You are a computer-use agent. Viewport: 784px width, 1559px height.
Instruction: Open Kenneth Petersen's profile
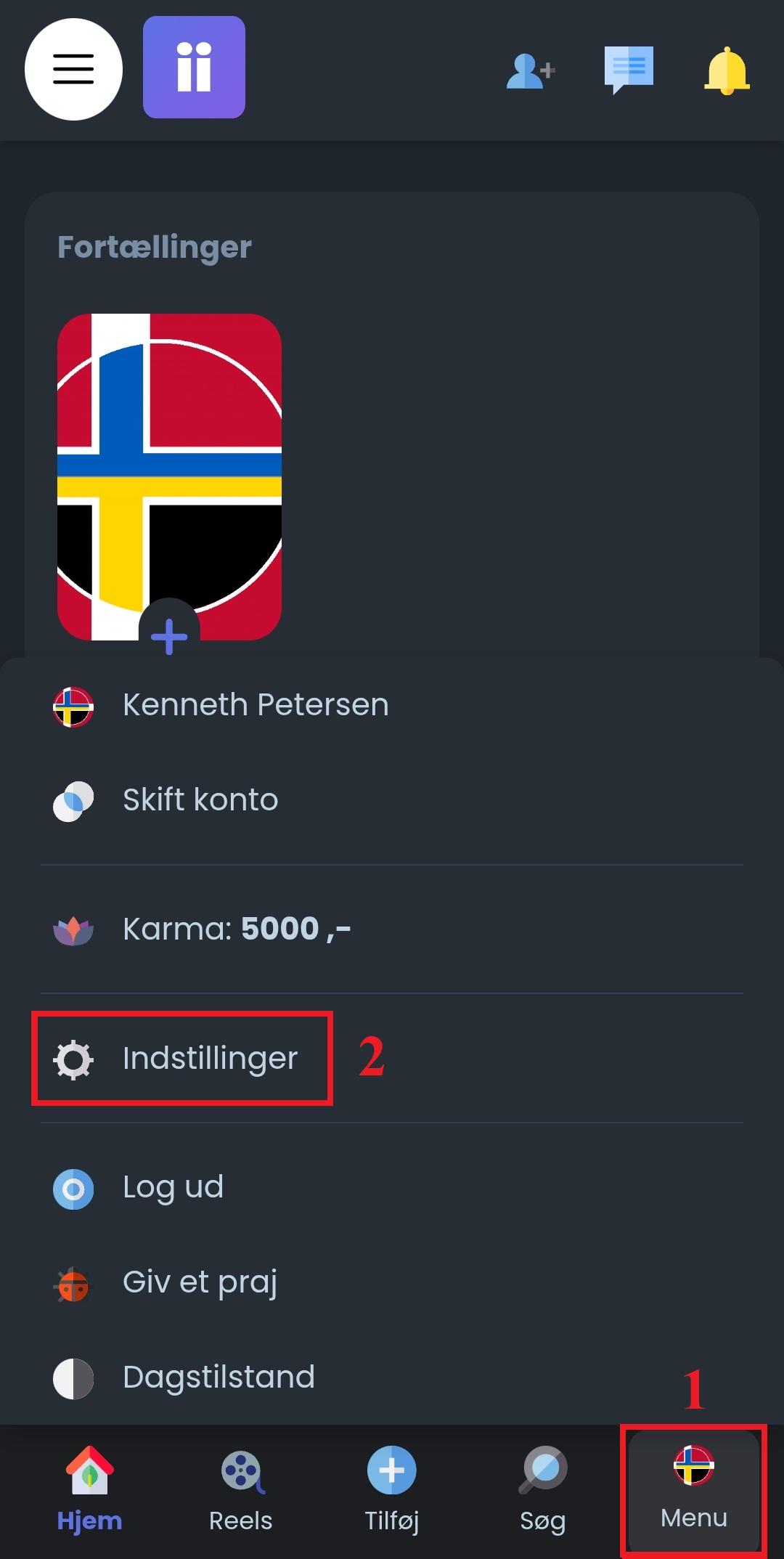click(x=254, y=705)
